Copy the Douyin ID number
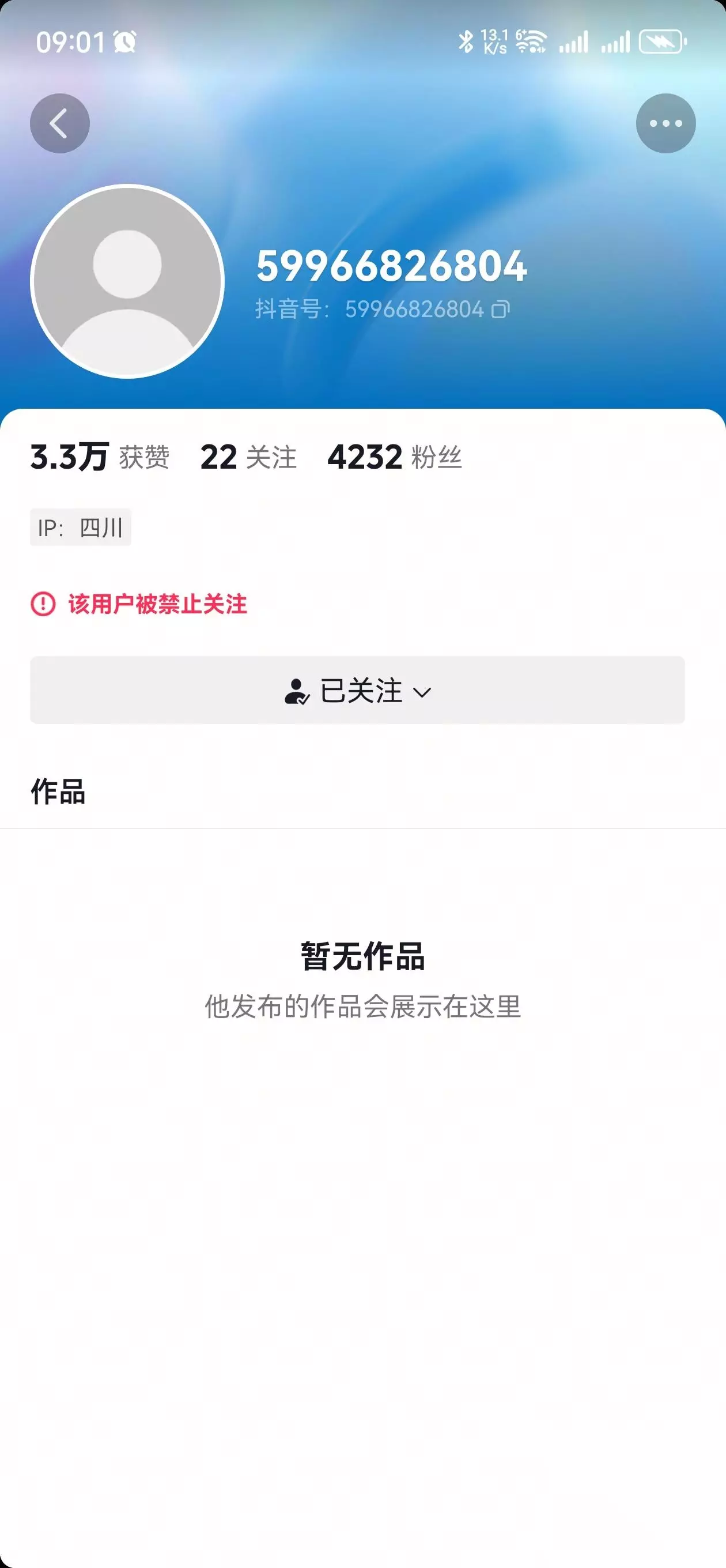 point(501,310)
